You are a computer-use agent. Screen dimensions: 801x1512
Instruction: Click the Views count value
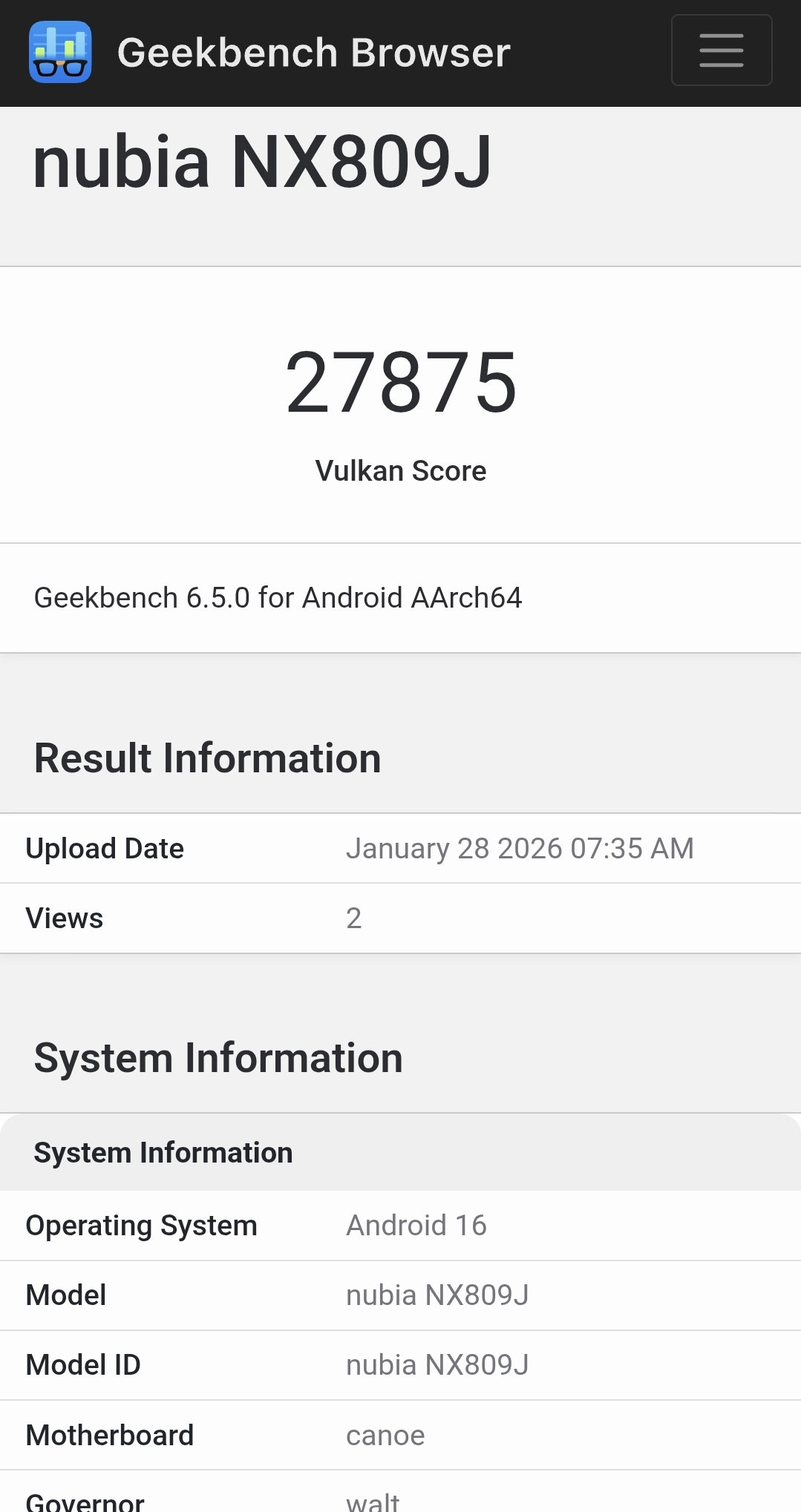tap(354, 918)
